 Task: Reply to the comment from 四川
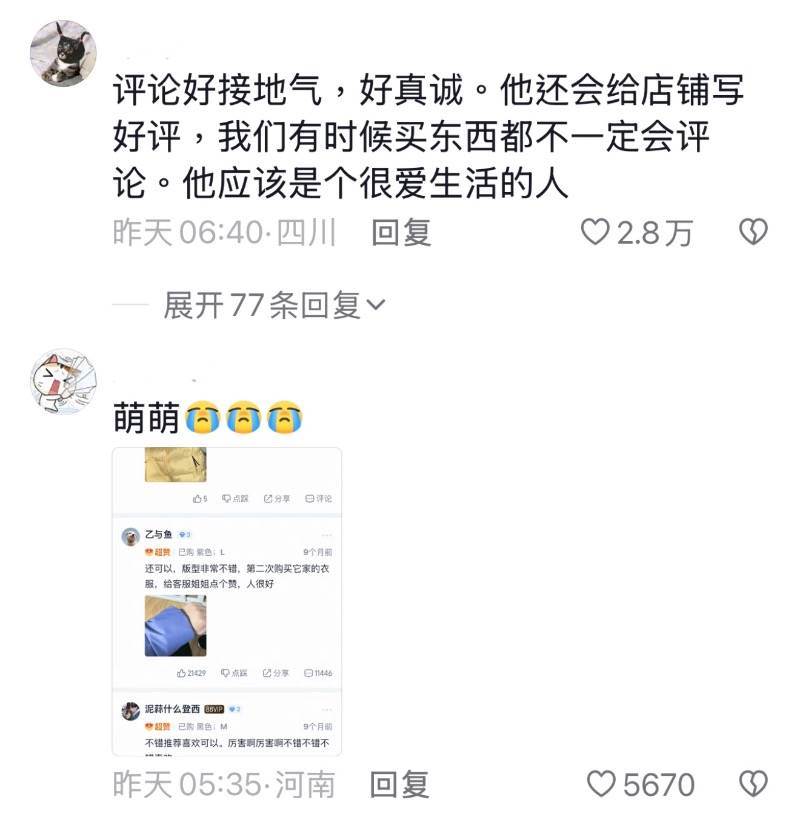[x=401, y=233]
